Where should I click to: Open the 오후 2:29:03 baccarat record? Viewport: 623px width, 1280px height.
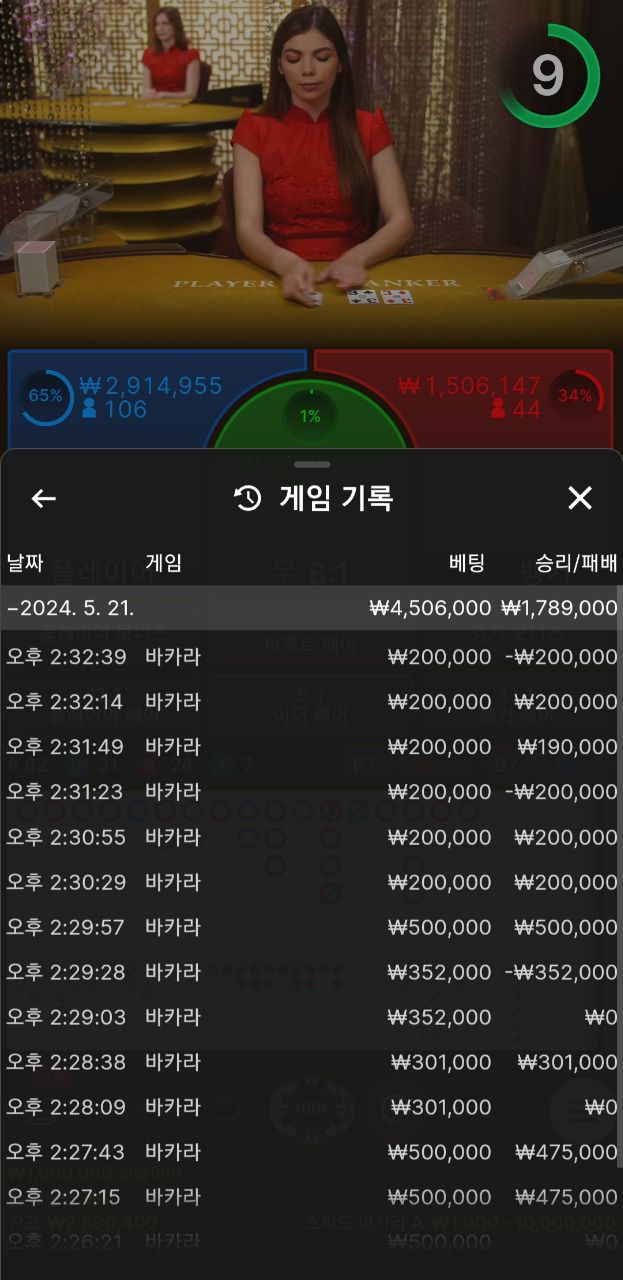coord(311,1017)
